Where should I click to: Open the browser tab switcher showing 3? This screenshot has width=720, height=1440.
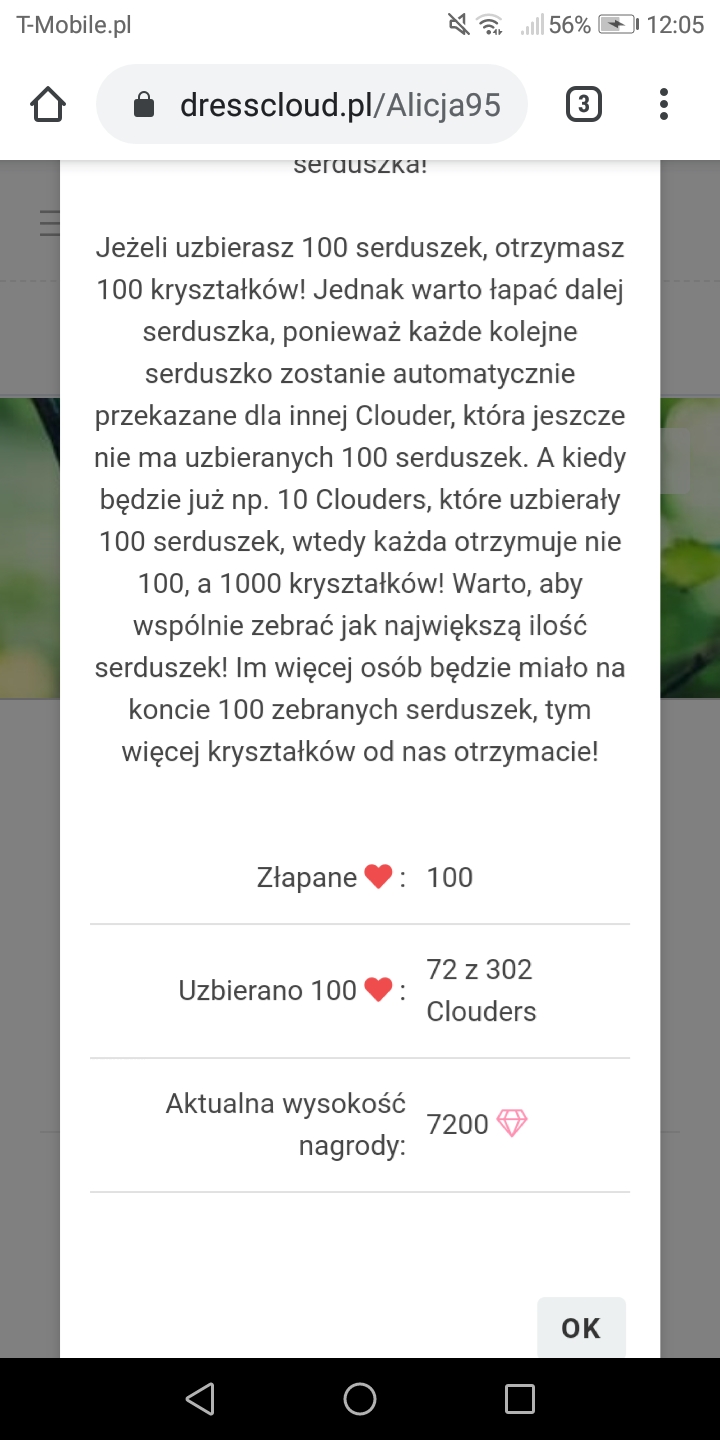[584, 103]
